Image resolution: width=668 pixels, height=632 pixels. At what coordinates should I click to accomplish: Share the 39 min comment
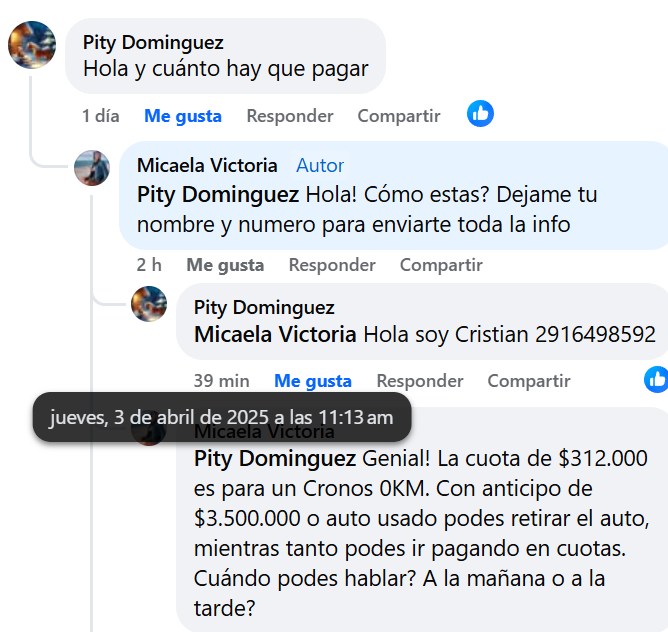529,381
